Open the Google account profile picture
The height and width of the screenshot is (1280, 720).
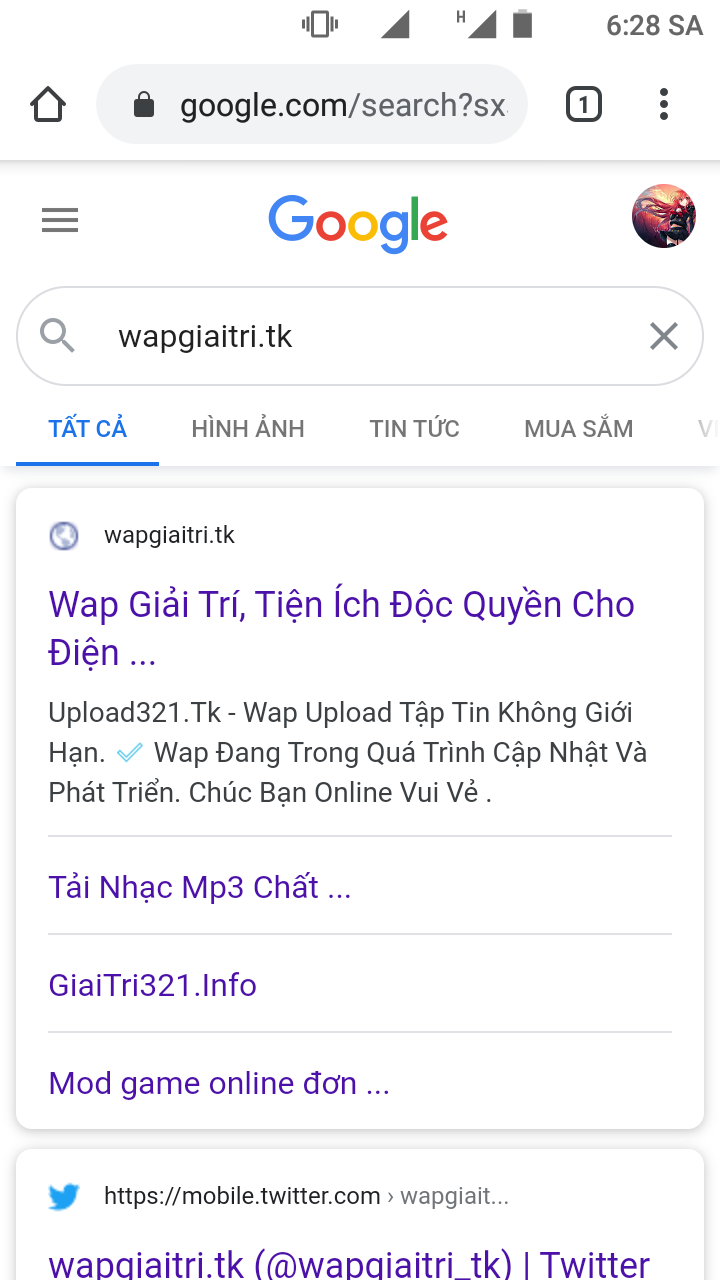[x=663, y=216]
